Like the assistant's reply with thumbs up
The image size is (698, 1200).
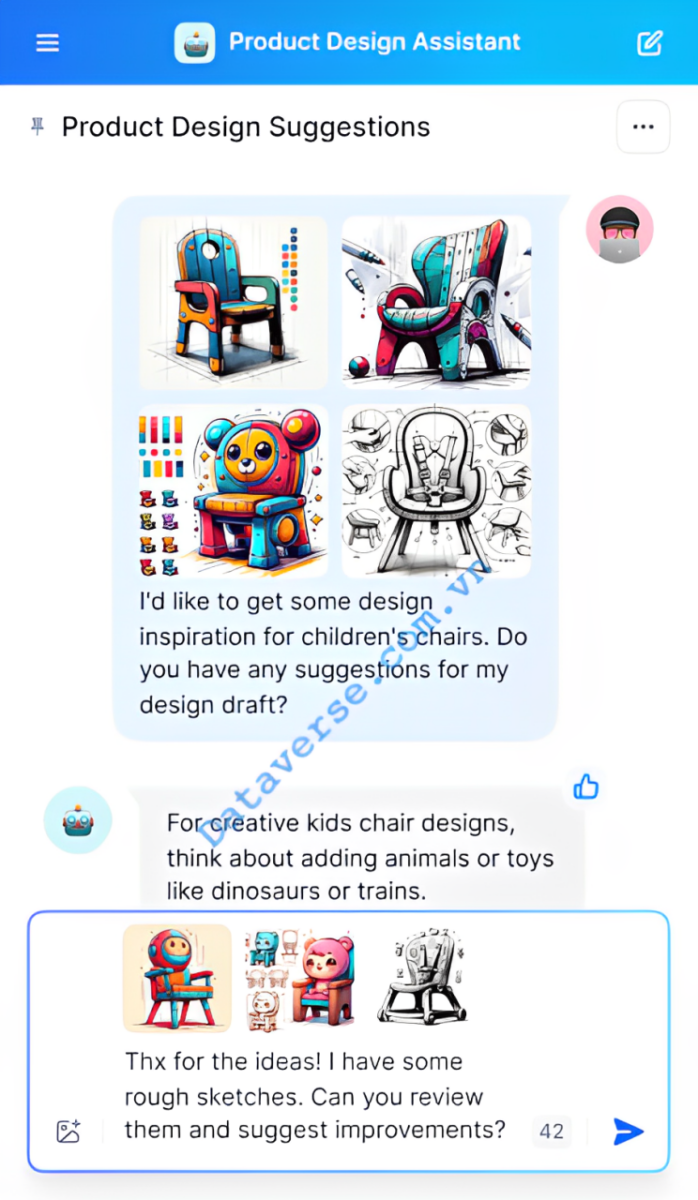pyautogui.click(x=586, y=788)
